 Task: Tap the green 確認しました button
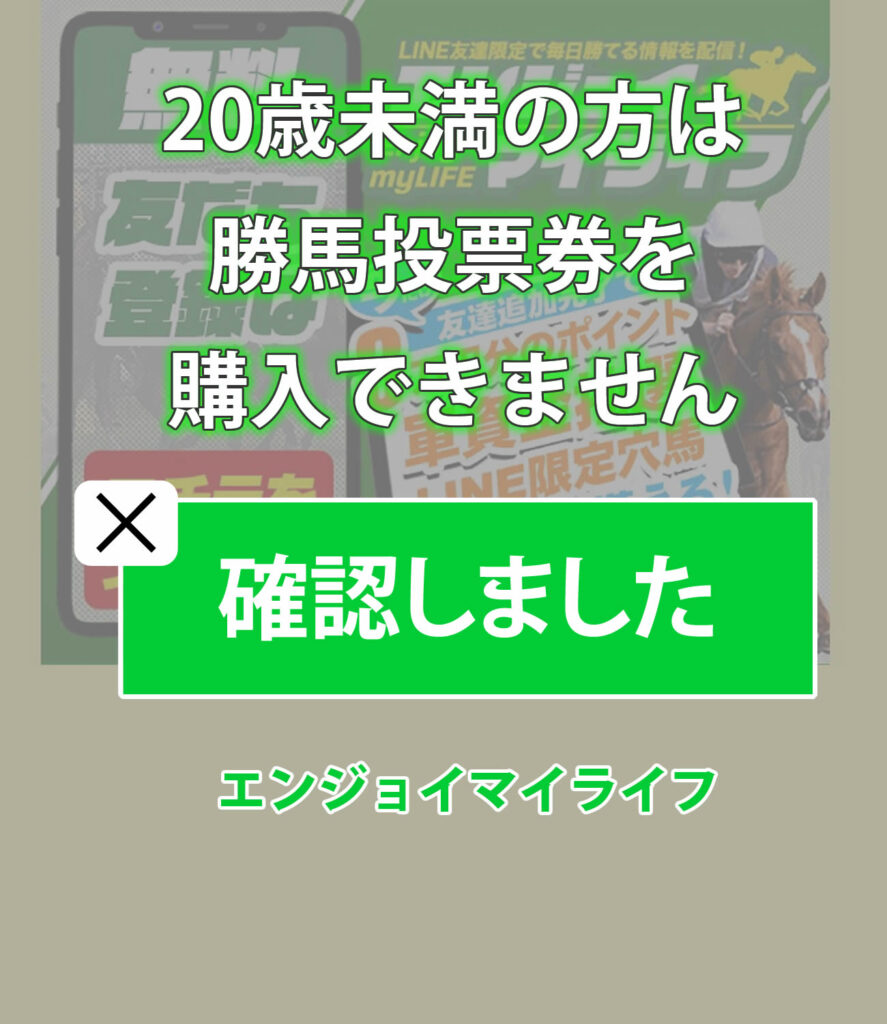pos(467,598)
